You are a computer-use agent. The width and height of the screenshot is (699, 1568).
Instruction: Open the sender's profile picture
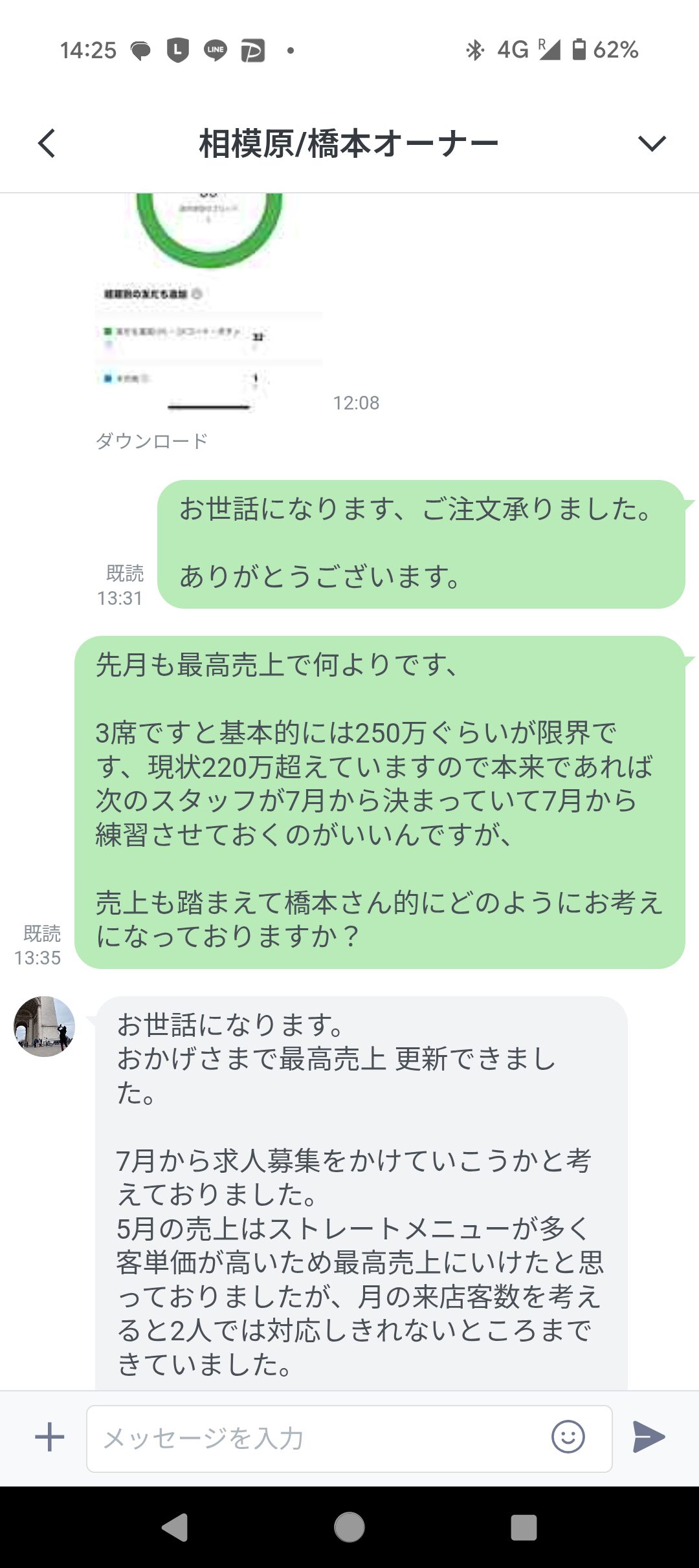coord(44,1027)
